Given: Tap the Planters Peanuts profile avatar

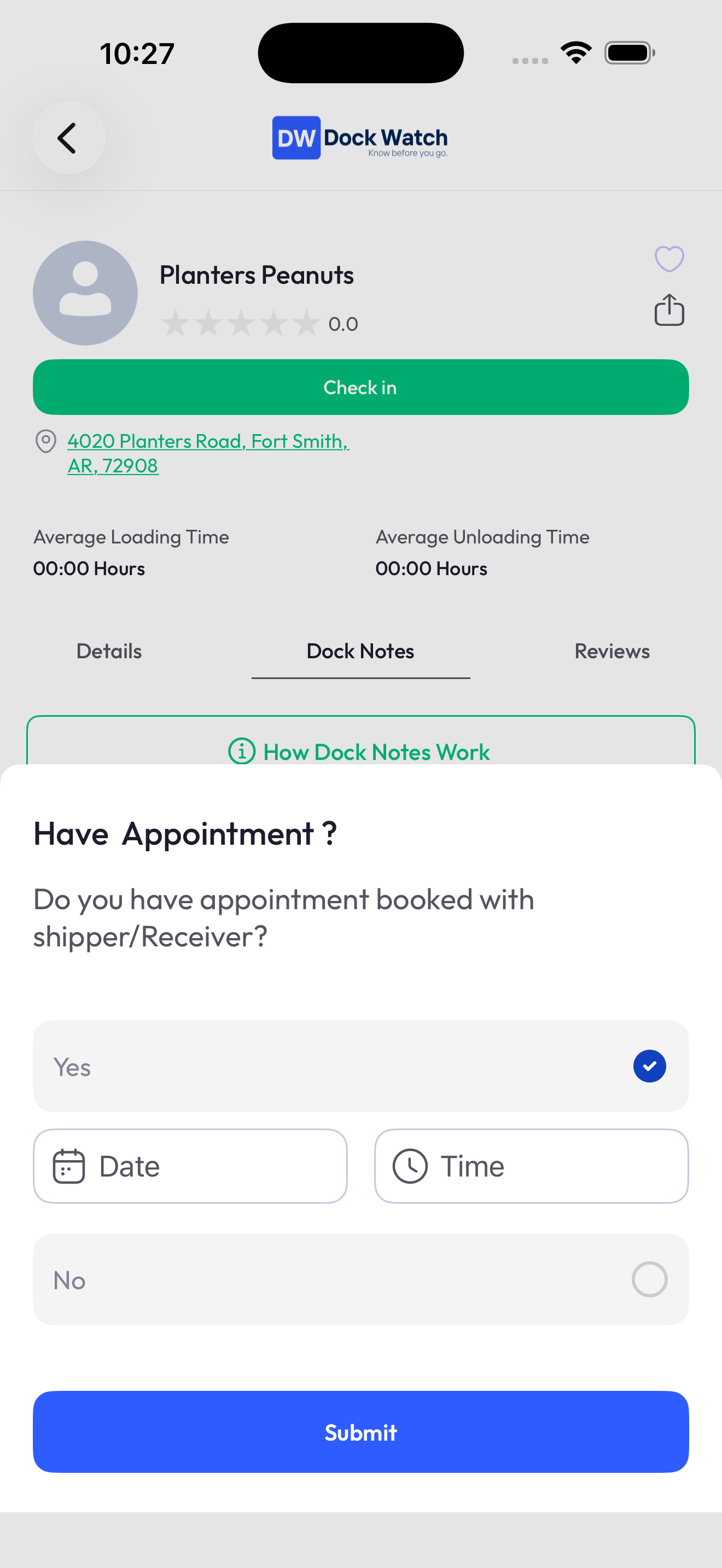Looking at the screenshot, I should click(85, 293).
